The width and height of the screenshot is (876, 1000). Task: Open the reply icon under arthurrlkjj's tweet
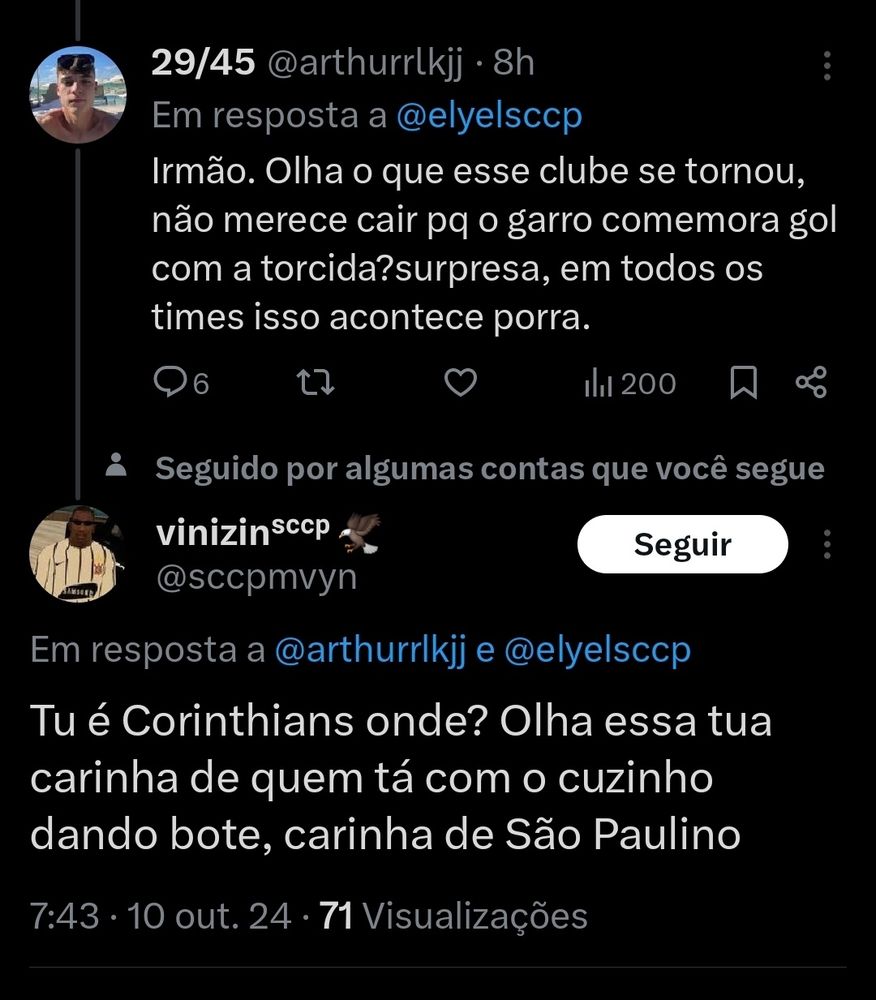click(169, 383)
